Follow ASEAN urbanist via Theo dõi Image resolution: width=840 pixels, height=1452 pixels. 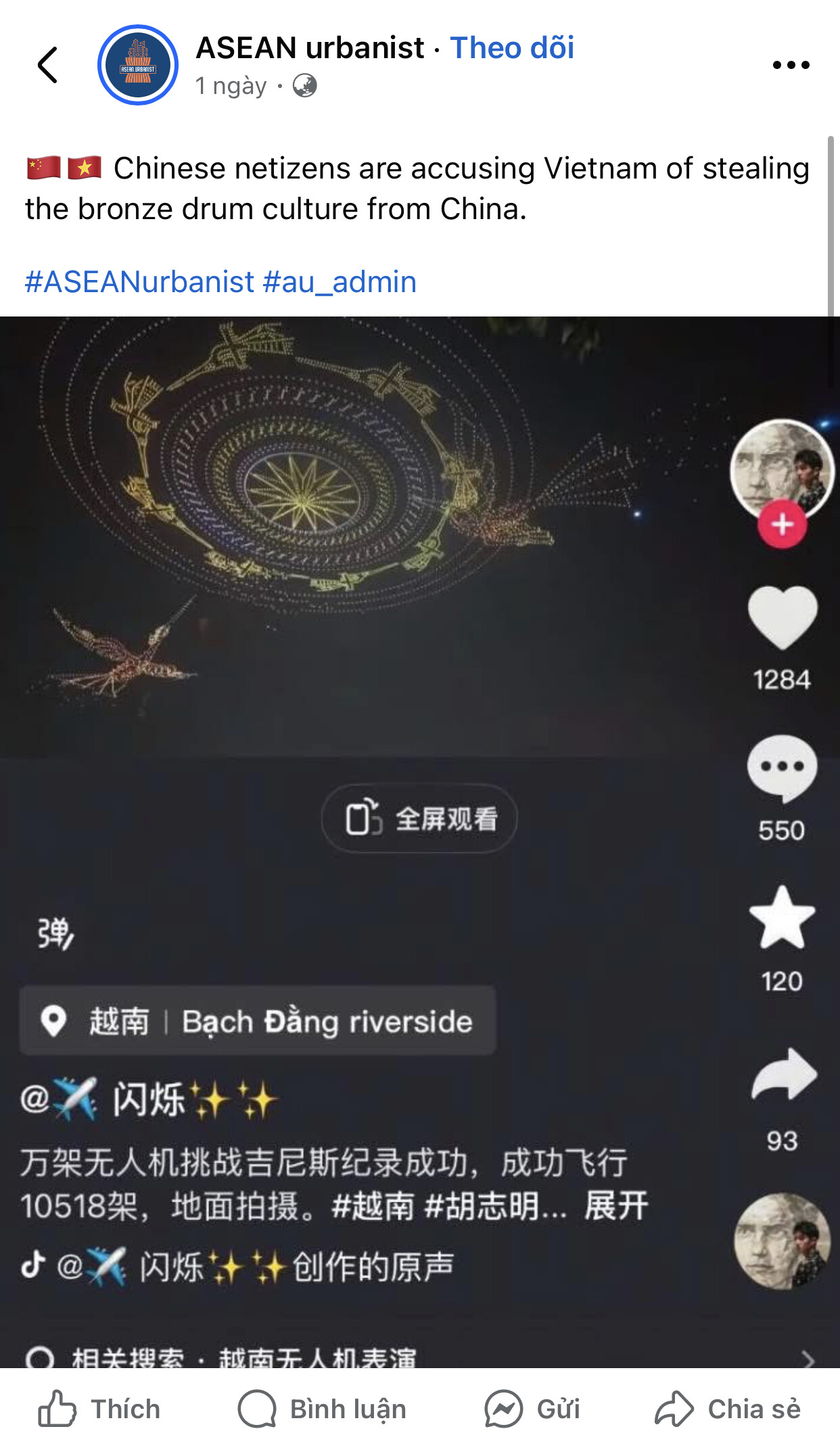512,48
